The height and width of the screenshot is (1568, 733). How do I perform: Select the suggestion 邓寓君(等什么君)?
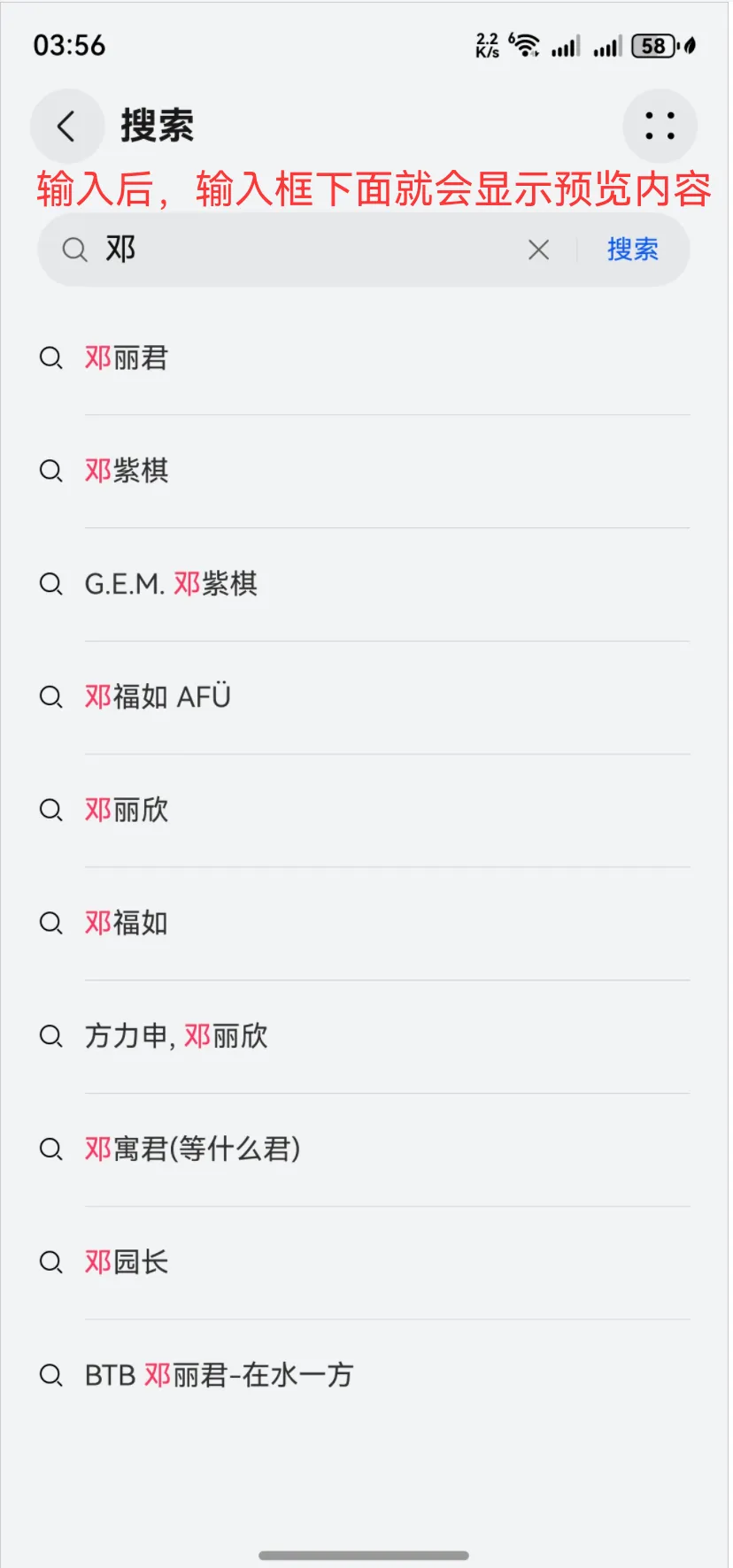tap(193, 1149)
